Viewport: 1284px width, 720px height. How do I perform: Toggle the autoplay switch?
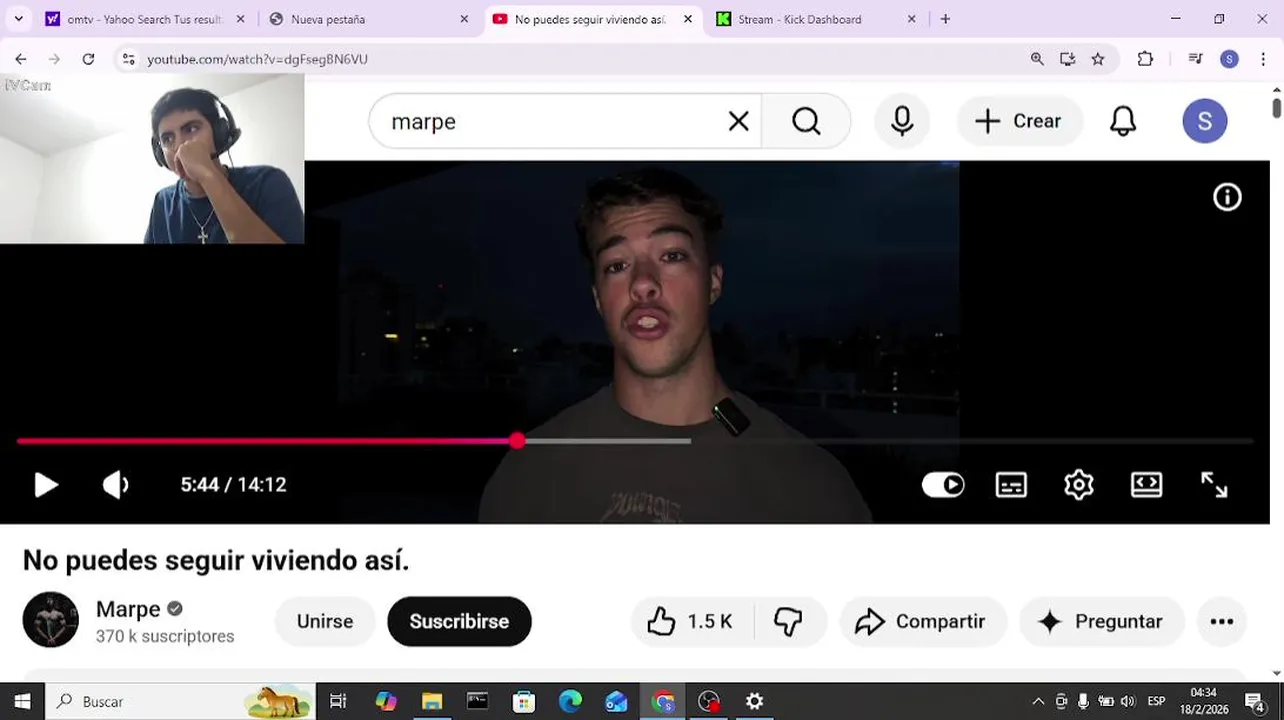point(942,485)
